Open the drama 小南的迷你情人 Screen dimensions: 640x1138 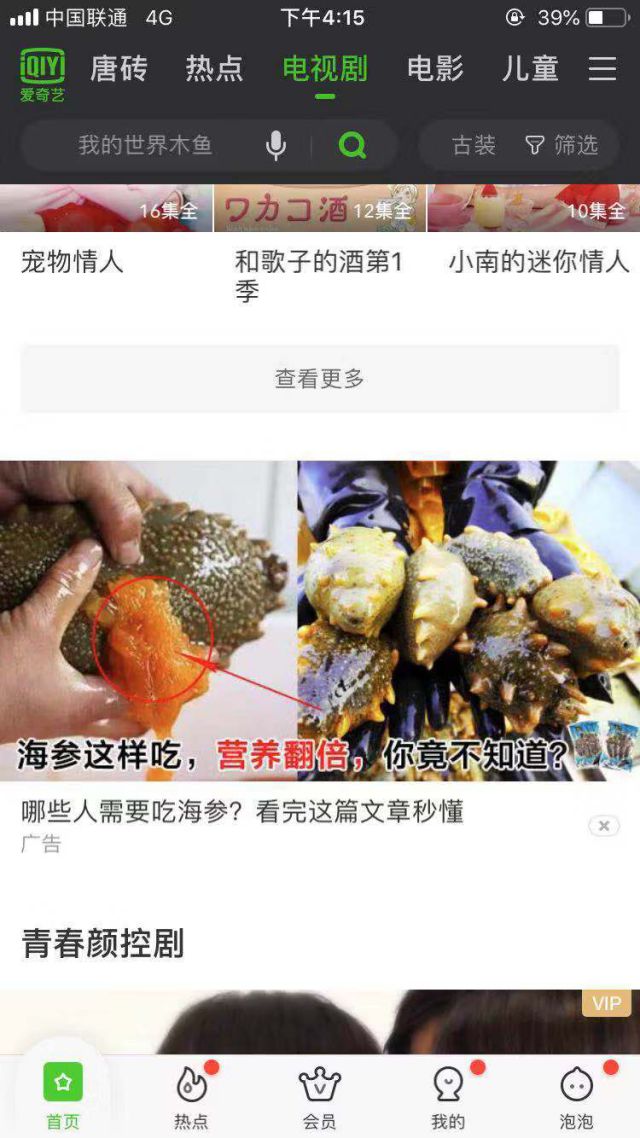point(538,262)
